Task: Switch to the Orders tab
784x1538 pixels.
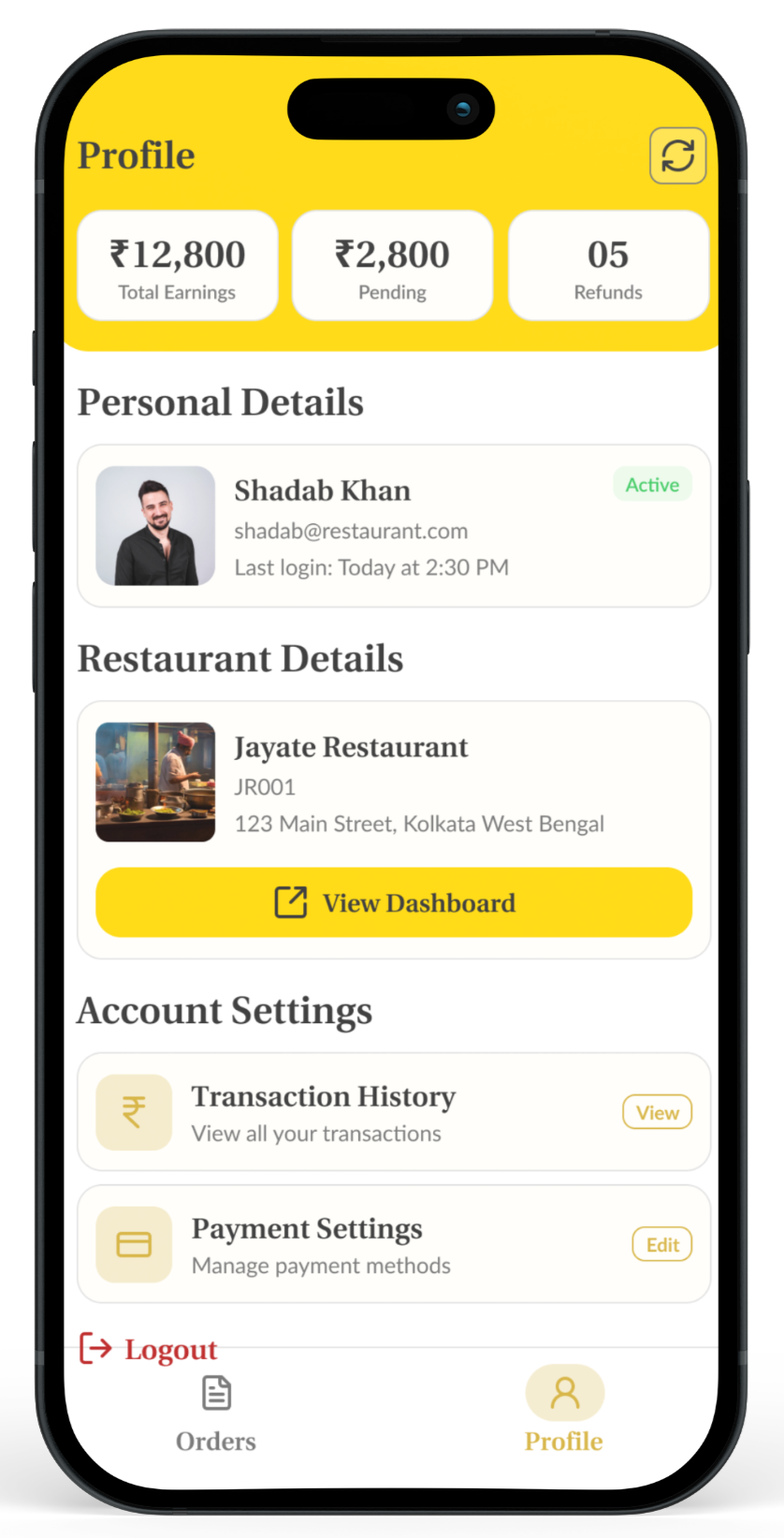Action: point(216,1413)
